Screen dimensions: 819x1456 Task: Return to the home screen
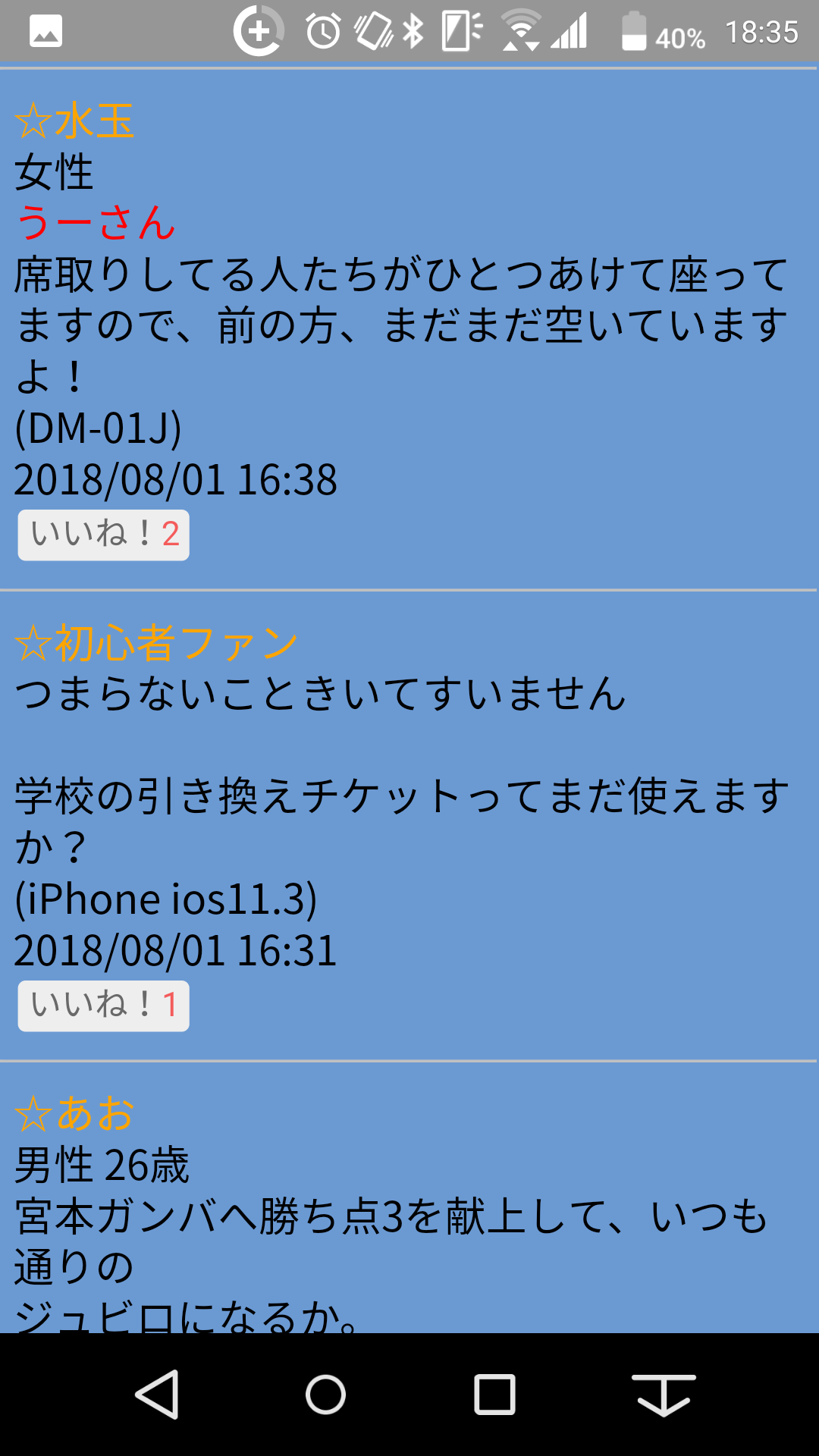tap(326, 1394)
